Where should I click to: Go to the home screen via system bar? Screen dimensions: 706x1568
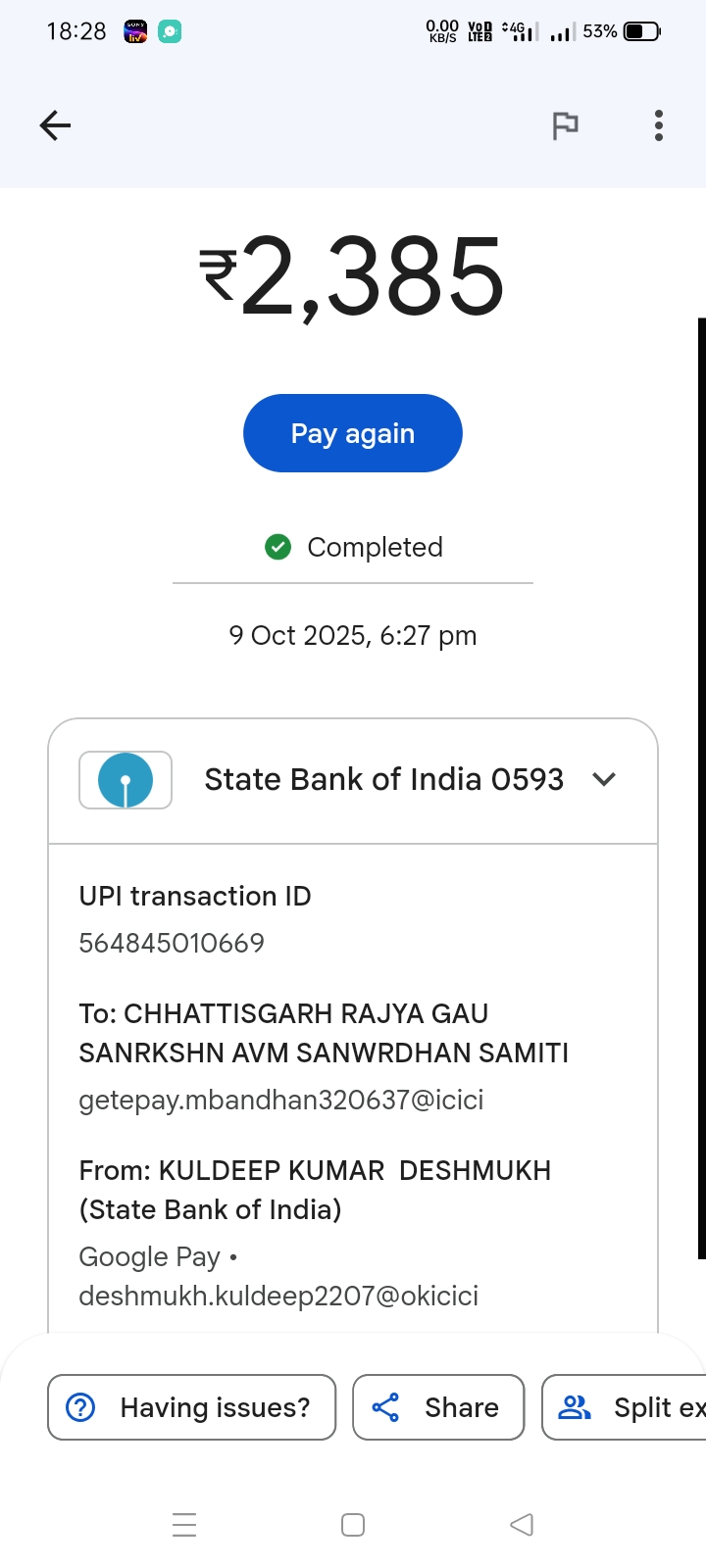(x=353, y=1525)
